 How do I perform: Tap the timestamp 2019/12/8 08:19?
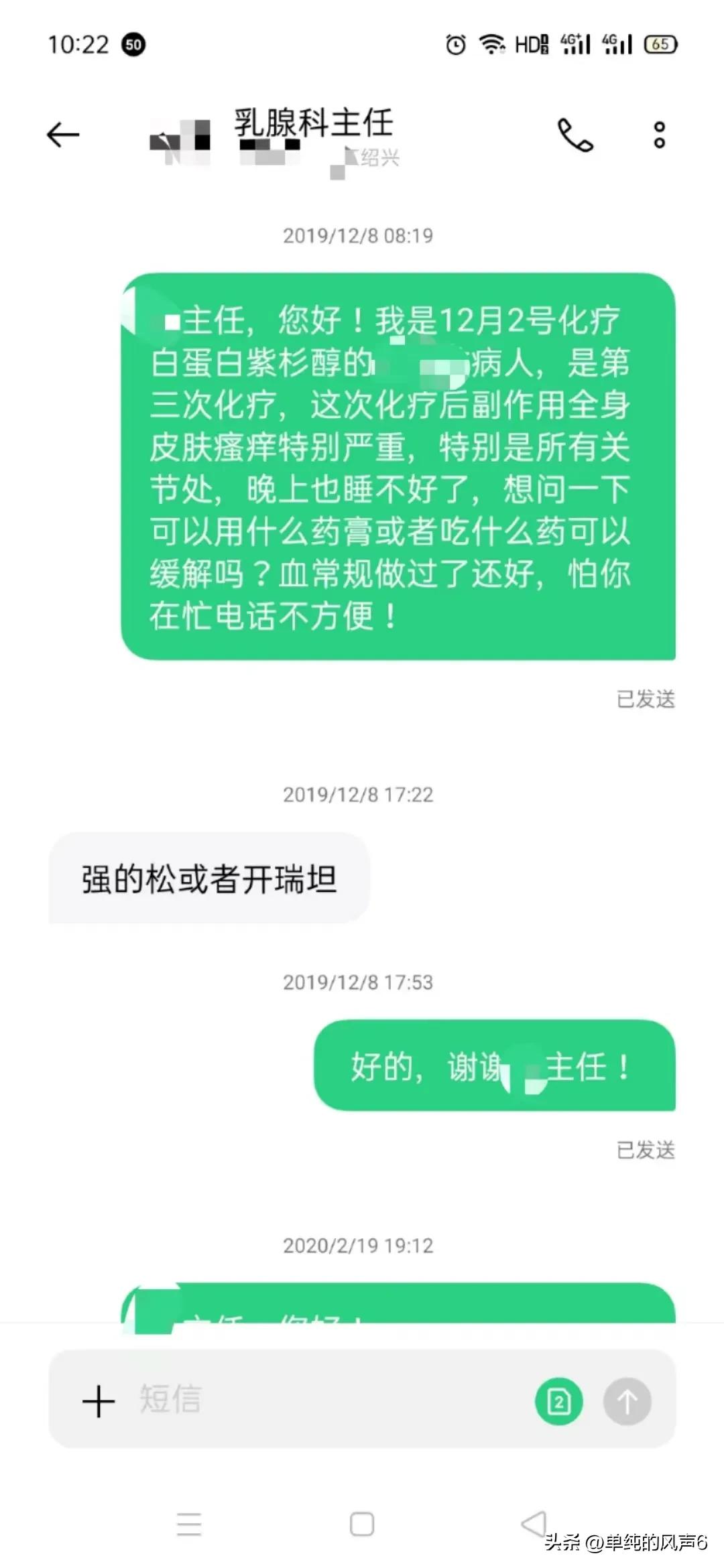pos(361,236)
